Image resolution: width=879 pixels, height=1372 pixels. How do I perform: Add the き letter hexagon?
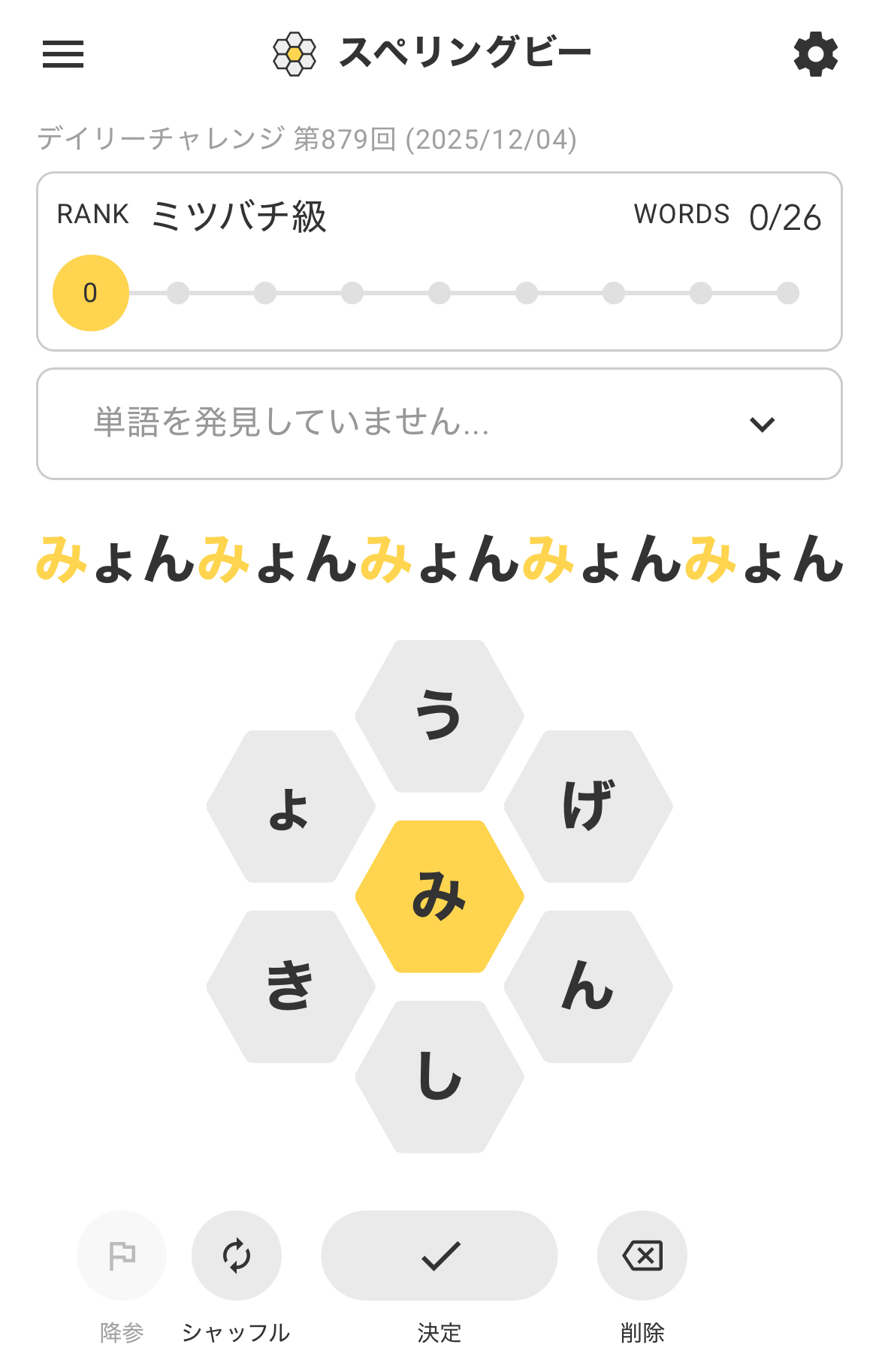(x=291, y=987)
